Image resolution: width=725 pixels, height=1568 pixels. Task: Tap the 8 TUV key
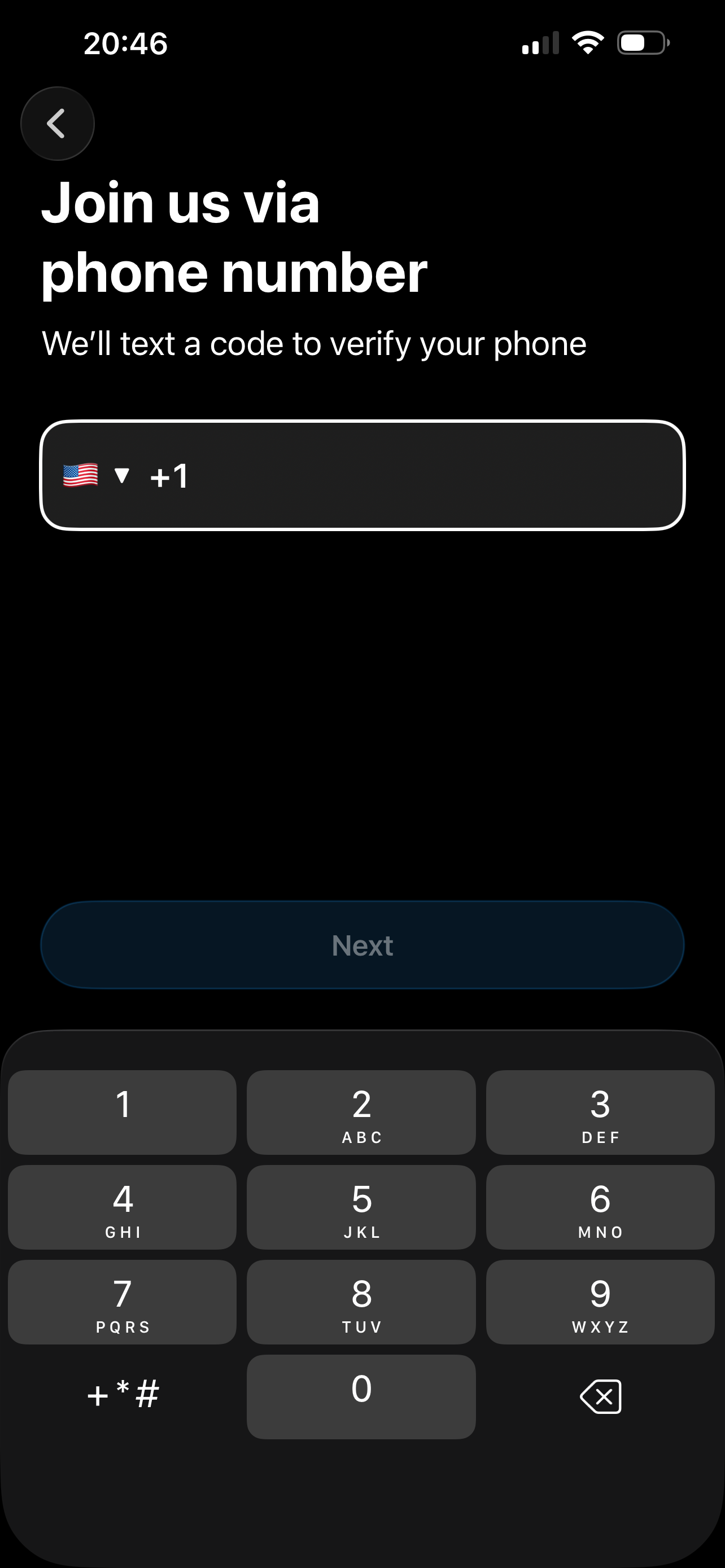click(361, 1302)
